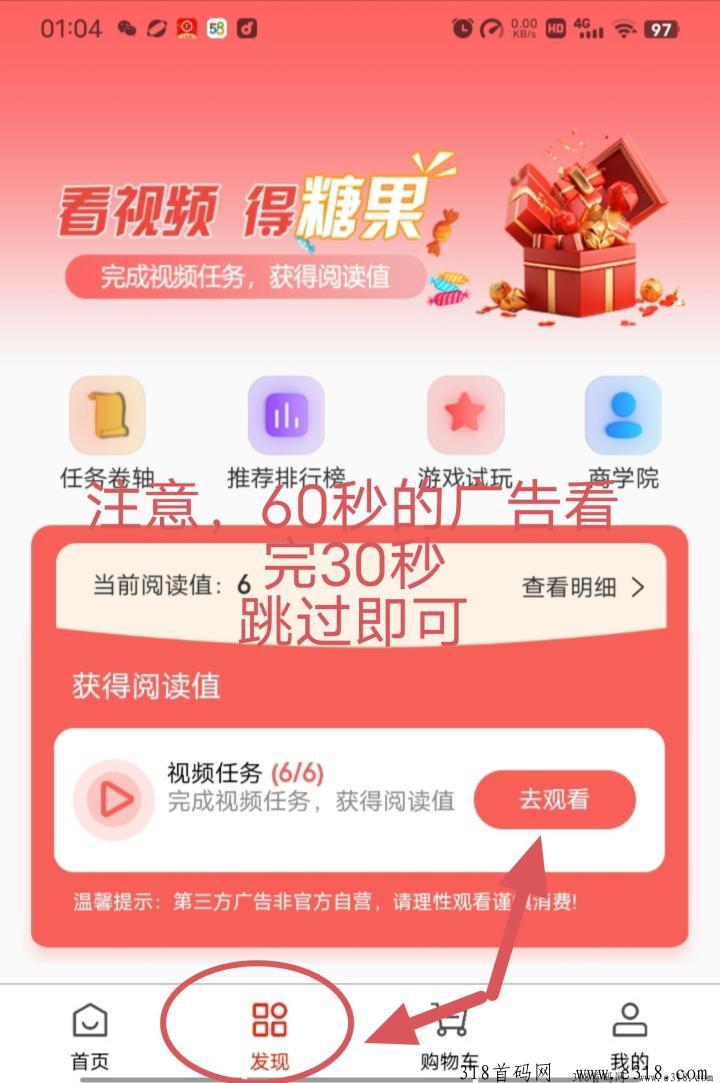The height and width of the screenshot is (1083, 720).
Task: Open 推荐排行榜 rankings
Action: pyautogui.click(x=285, y=416)
